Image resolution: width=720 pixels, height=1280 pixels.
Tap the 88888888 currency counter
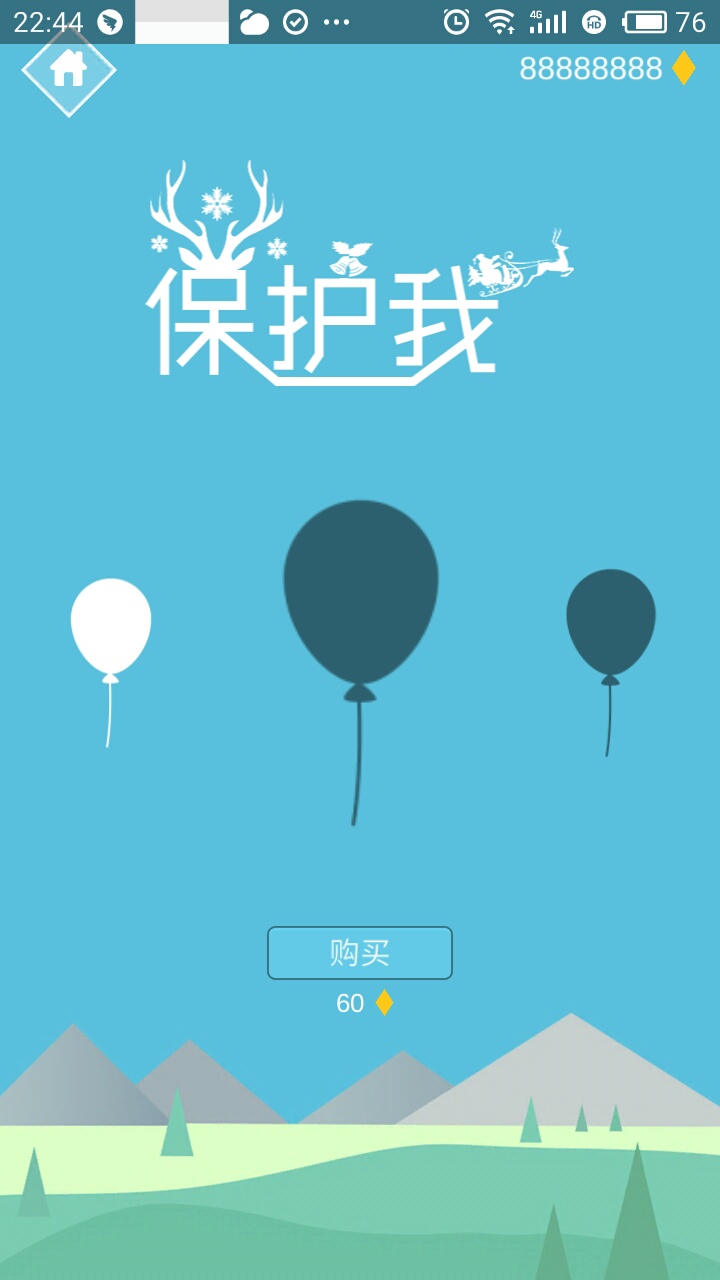coord(592,66)
